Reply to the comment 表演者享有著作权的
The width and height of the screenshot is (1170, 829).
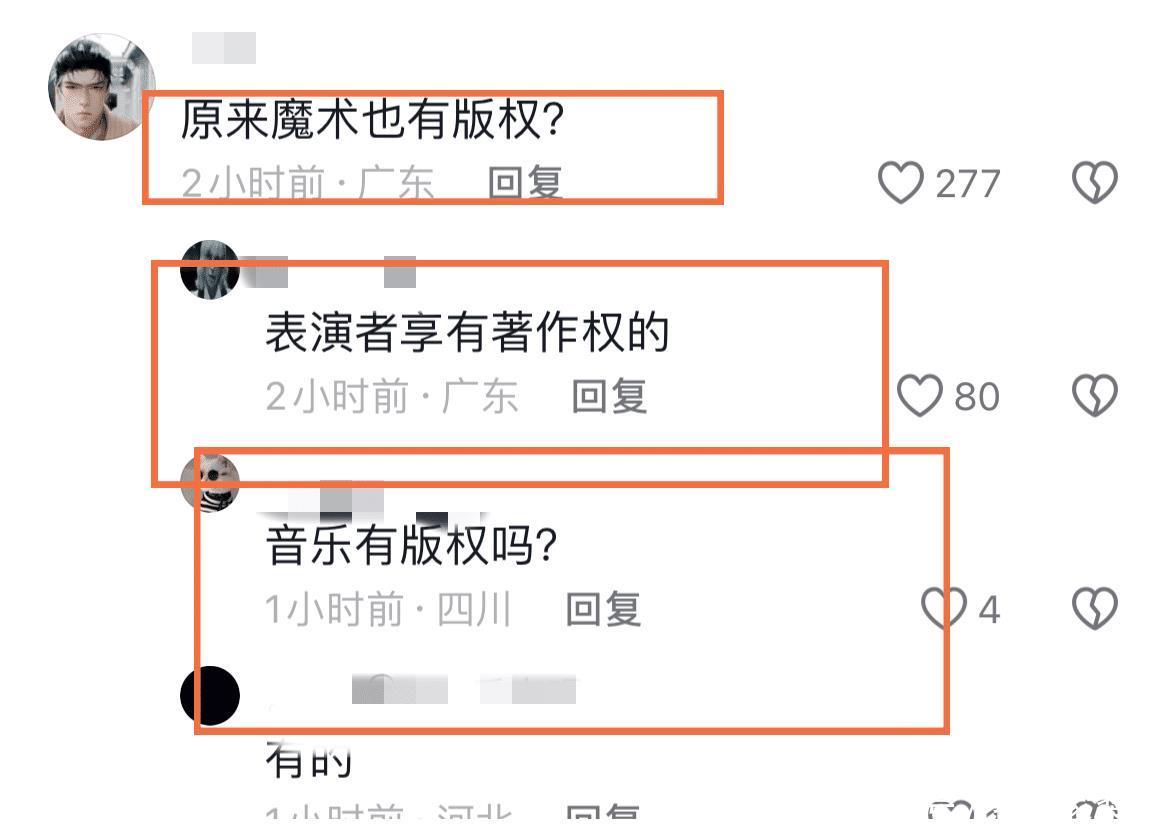(609, 396)
